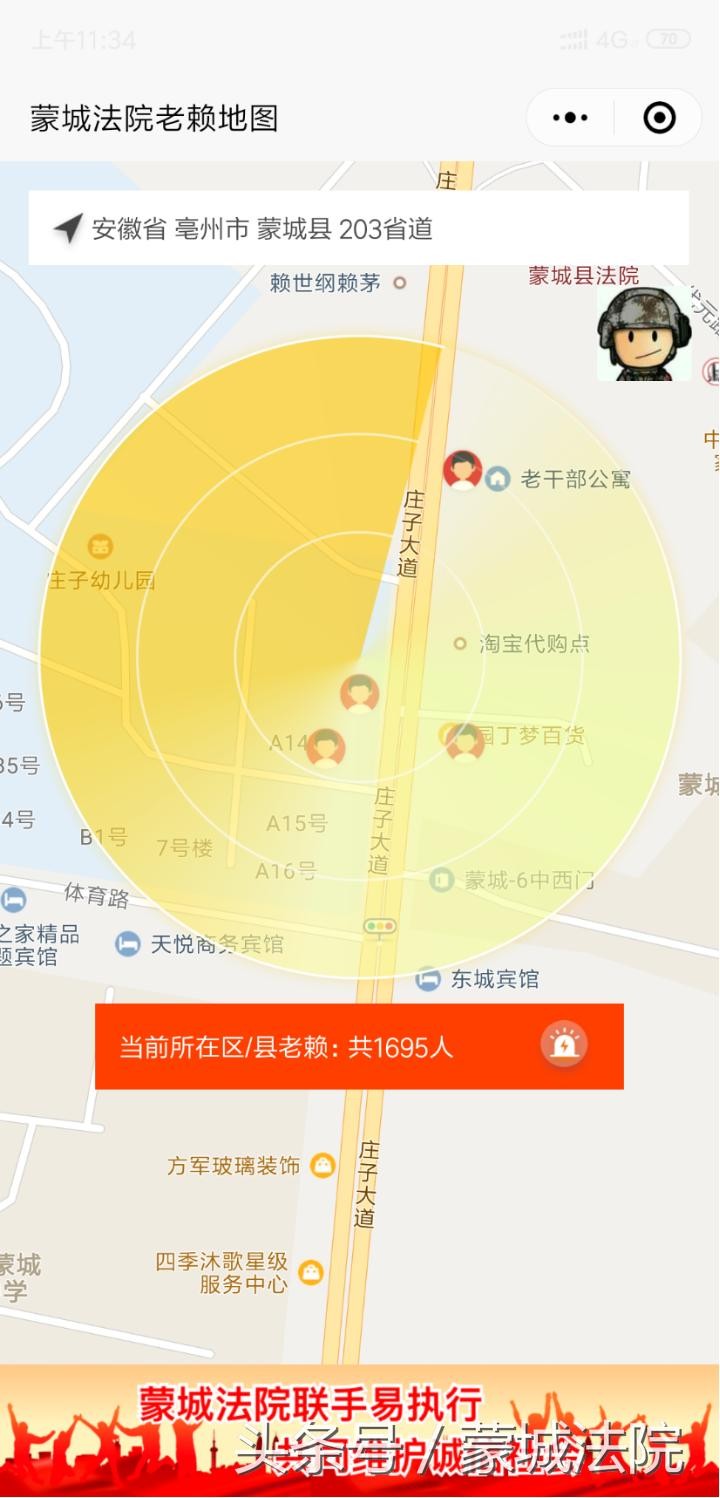Tap the soldier avatar icon
The width and height of the screenshot is (720, 1498).
pyautogui.click(x=644, y=333)
